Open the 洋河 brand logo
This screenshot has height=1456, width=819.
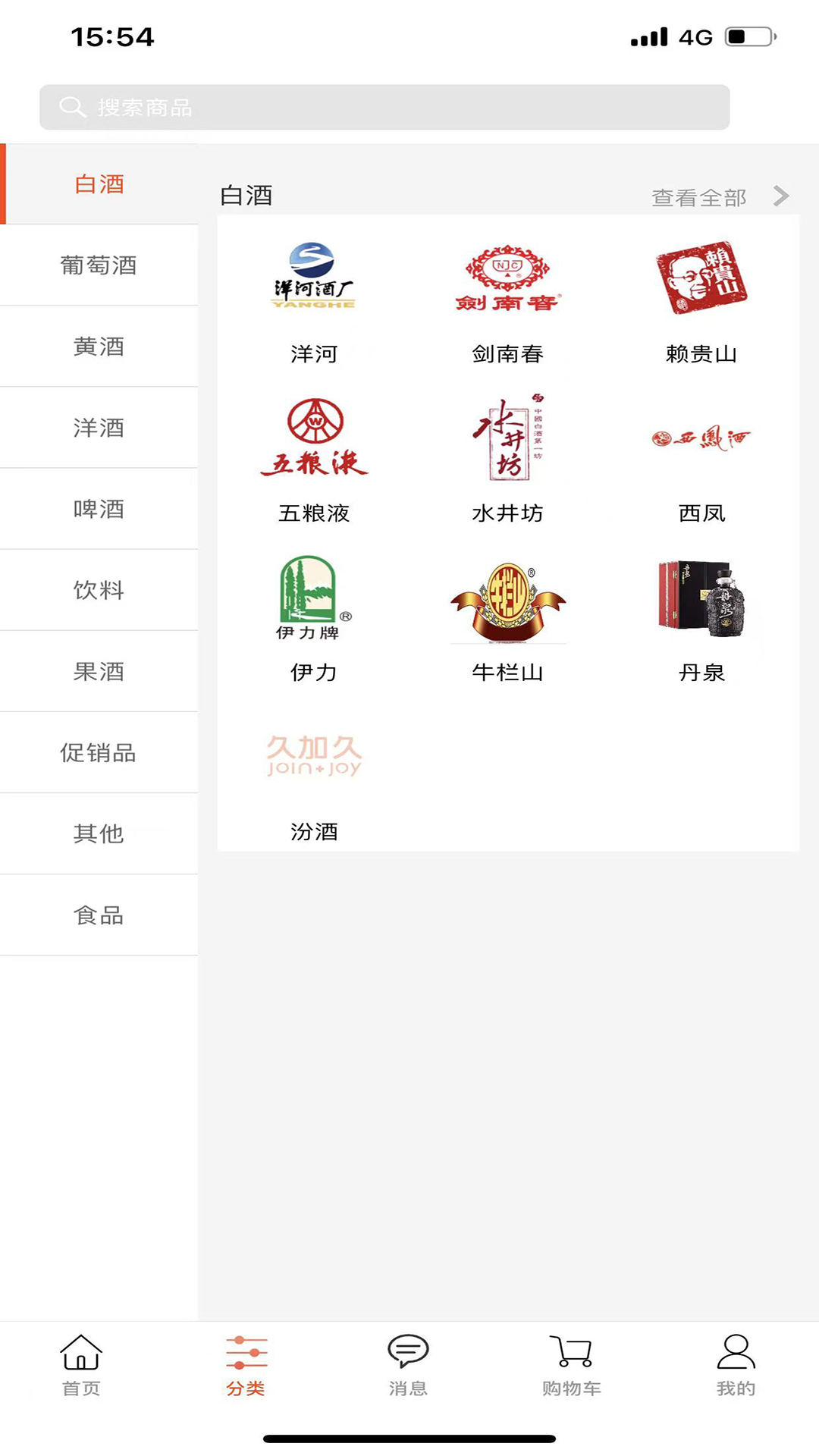coord(314,277)
